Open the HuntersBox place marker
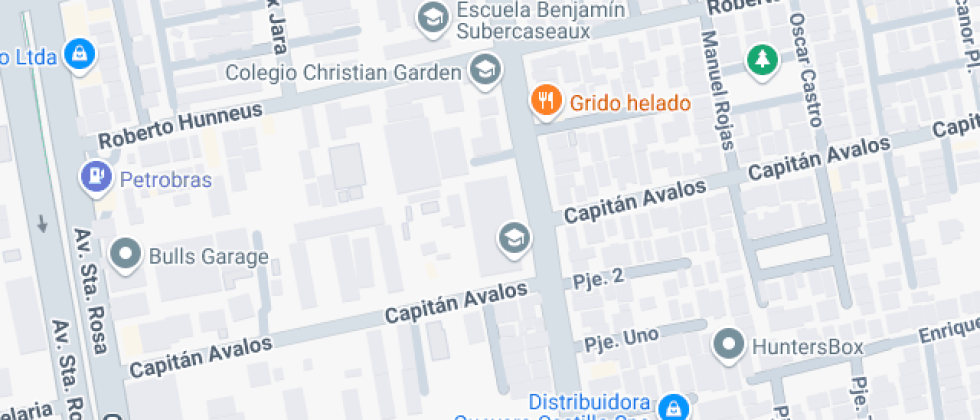Viewport: 980px width, 420px height. 729,346
